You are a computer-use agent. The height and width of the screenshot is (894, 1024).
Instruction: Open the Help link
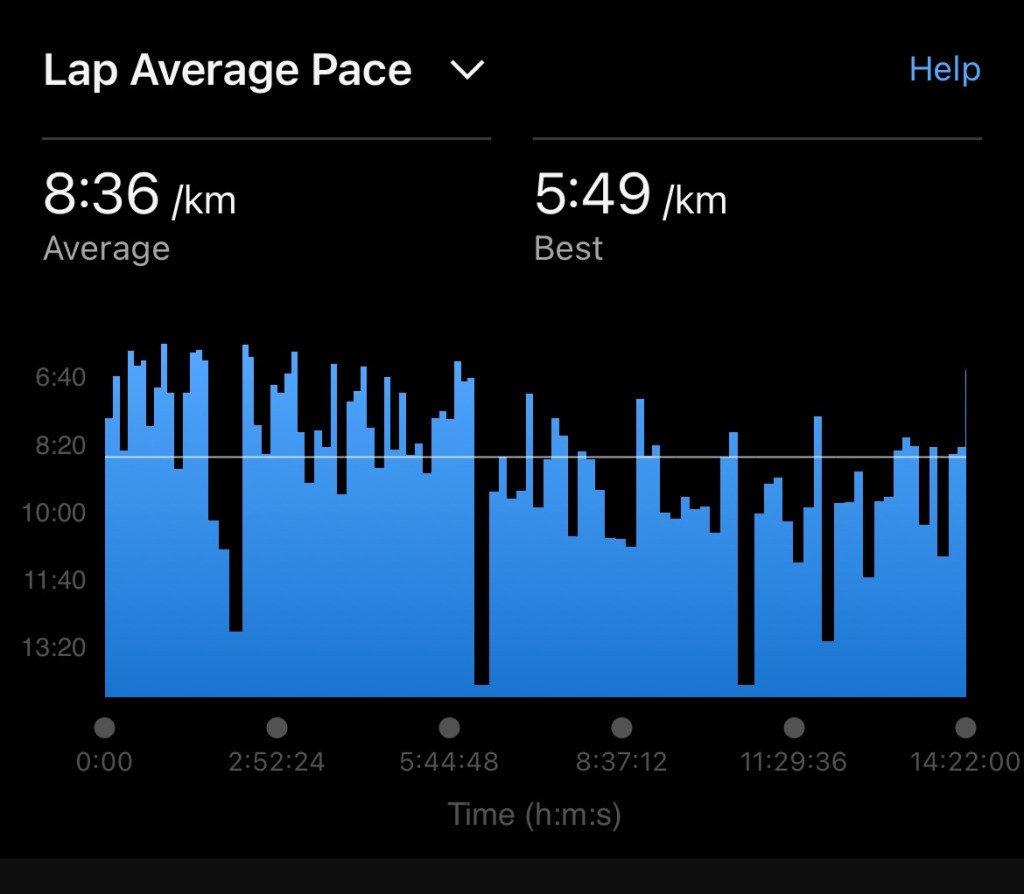[x=944, y=70]
